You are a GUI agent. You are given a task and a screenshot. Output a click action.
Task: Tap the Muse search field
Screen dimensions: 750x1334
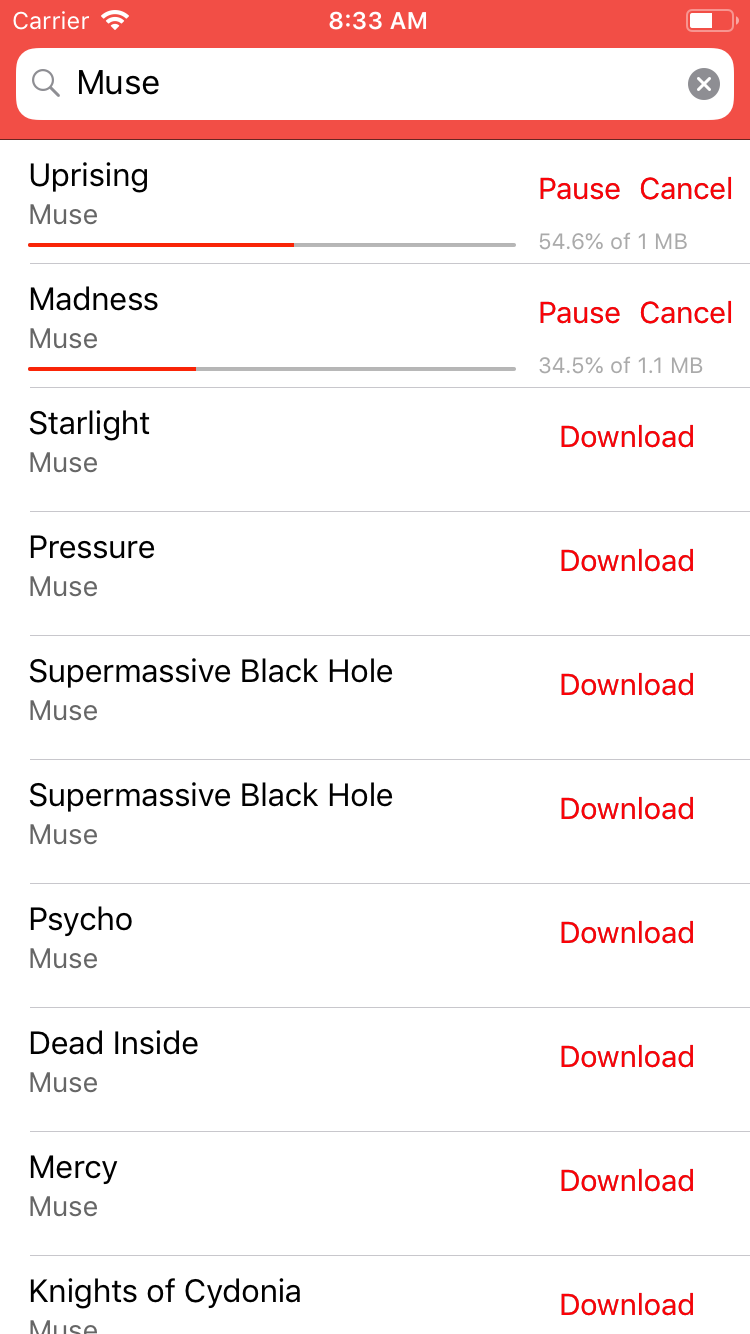coord(360,83)
